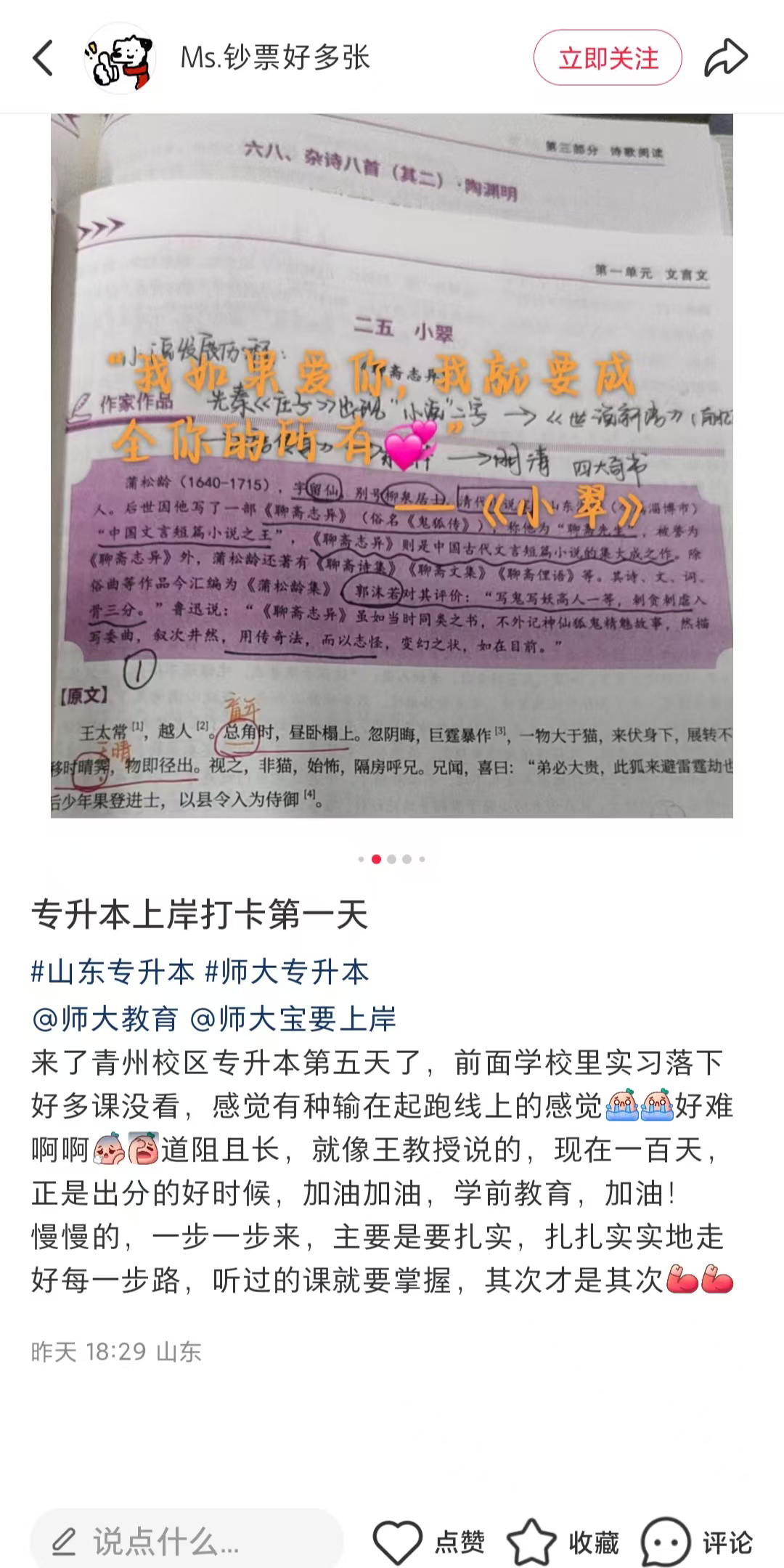This screenshot has height=1568, width=784.
Task: Open the profile avatar of Ms.钞票好多张
Action: coord(120,58)
